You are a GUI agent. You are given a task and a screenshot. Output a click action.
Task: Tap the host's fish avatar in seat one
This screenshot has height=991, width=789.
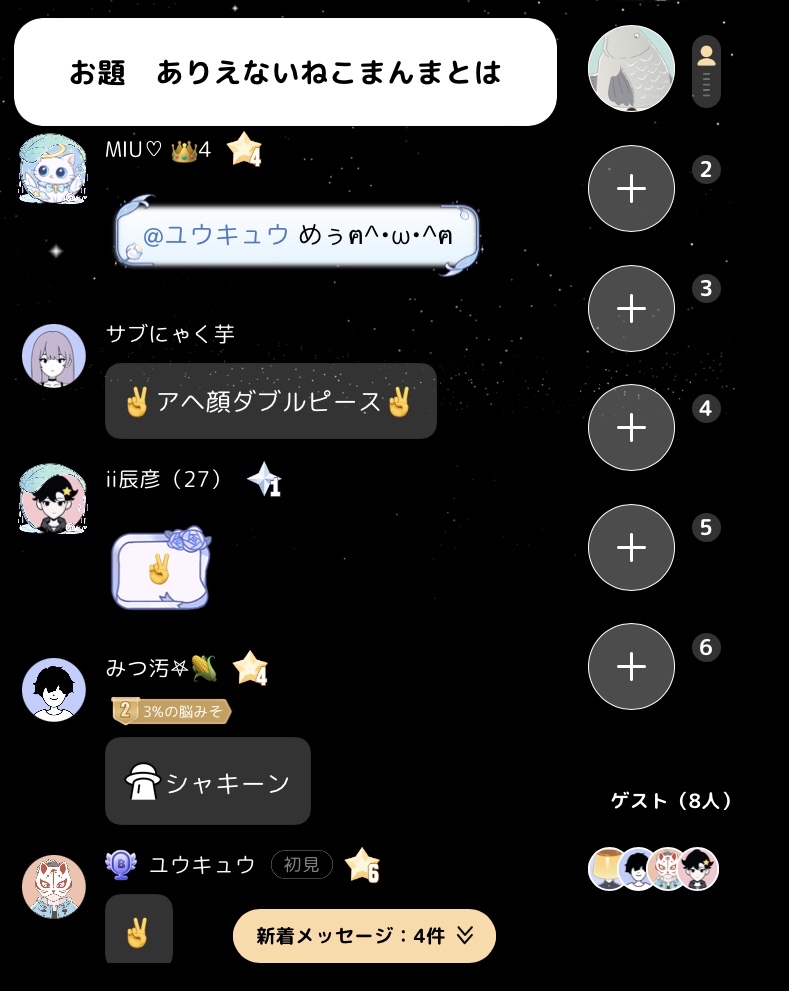point(631,68)
